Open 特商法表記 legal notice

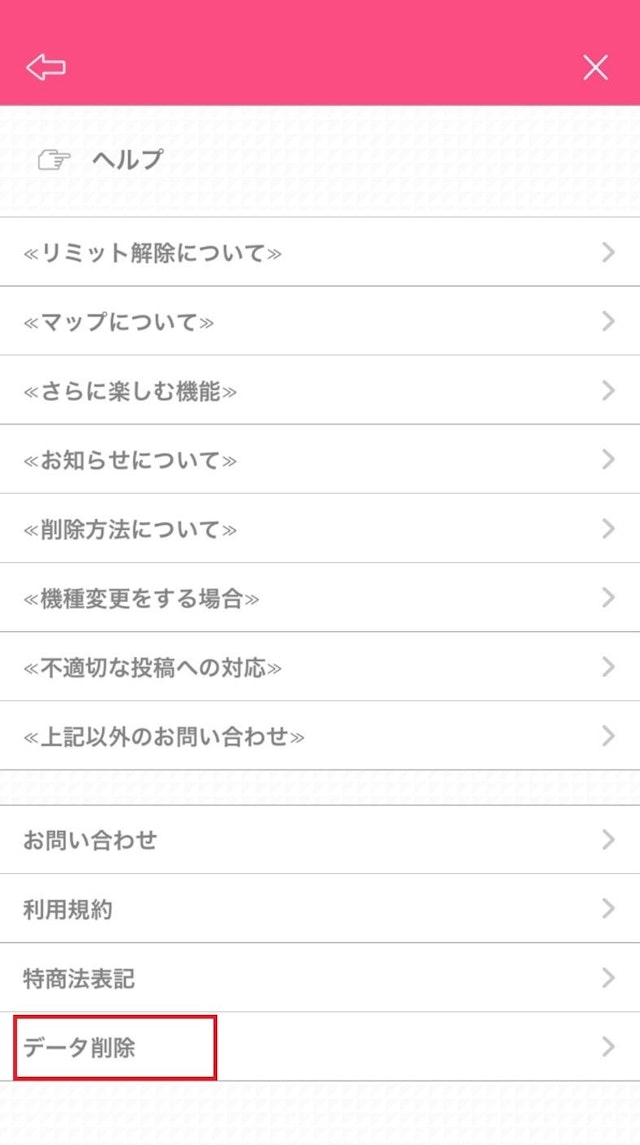[x=320, y=977]
